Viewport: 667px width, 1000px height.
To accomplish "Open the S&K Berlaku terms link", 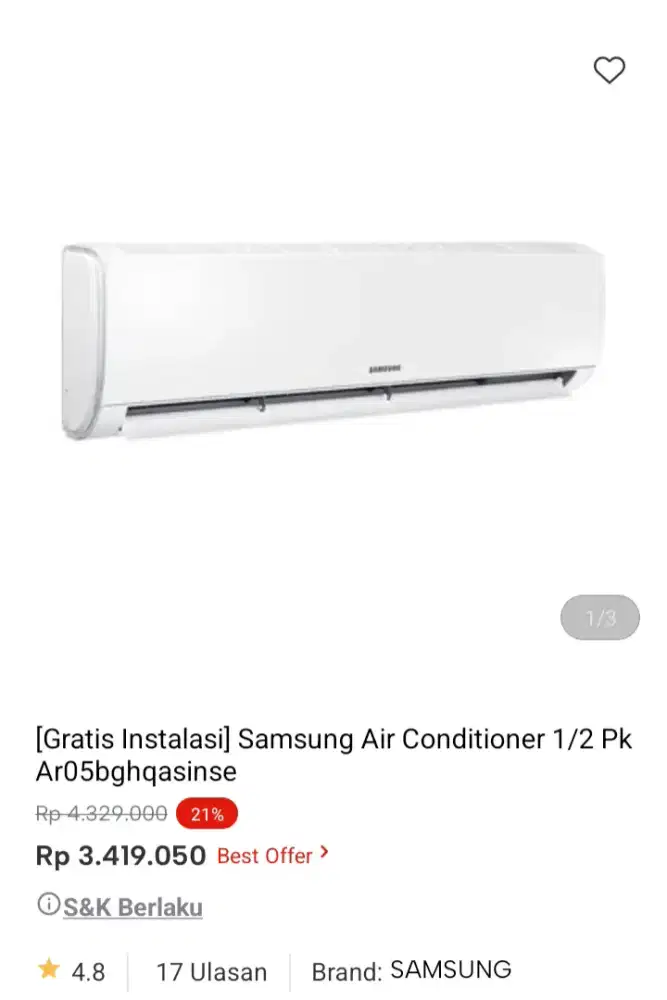I will tap(132, 908).
